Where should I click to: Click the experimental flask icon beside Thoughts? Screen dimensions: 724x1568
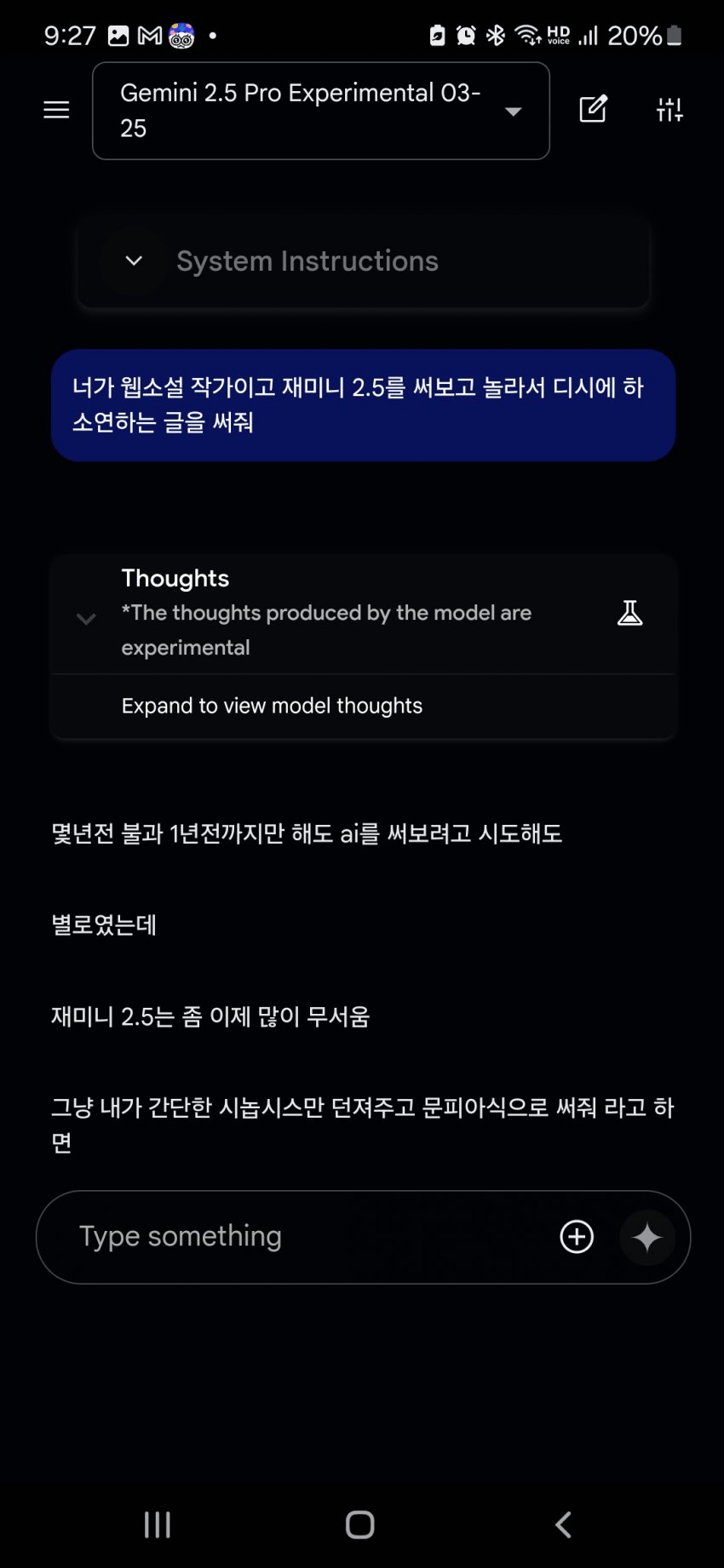(x=629, y=613)
